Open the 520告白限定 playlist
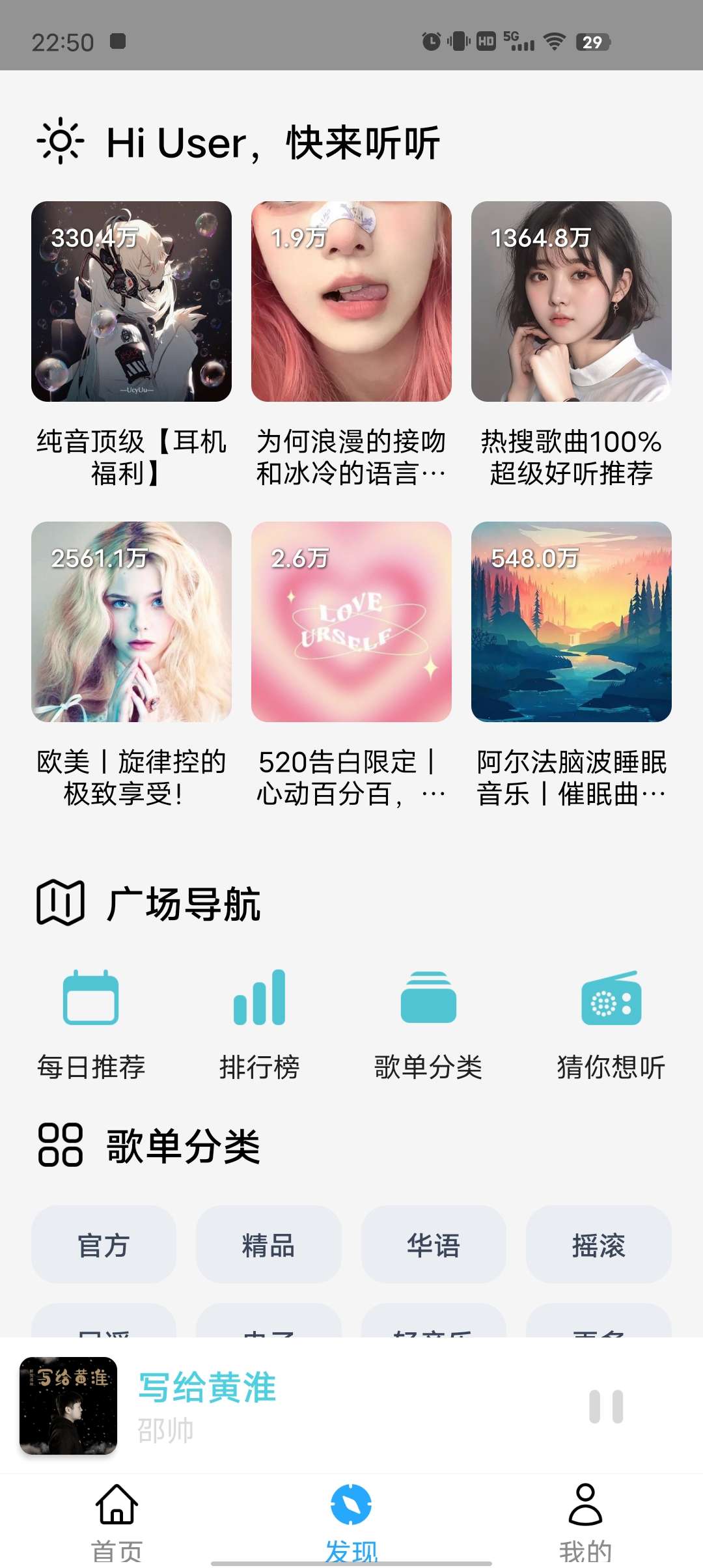Image resolution: width=703 pixels, height=1568 pixels. click(351, 622)
